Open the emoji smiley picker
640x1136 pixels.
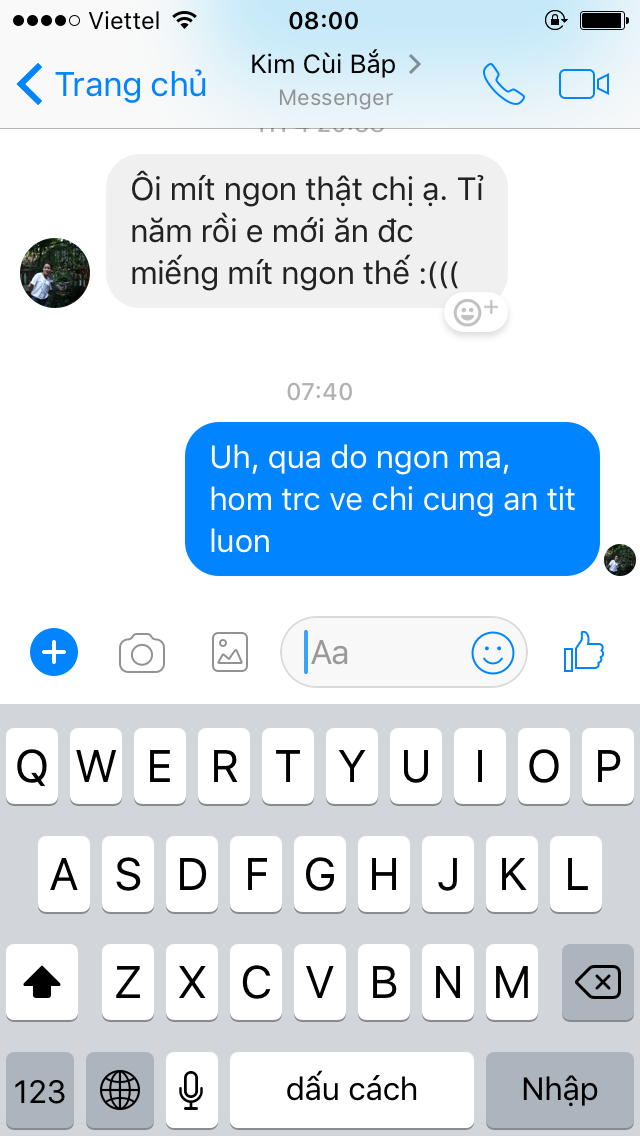click(492, 653)
